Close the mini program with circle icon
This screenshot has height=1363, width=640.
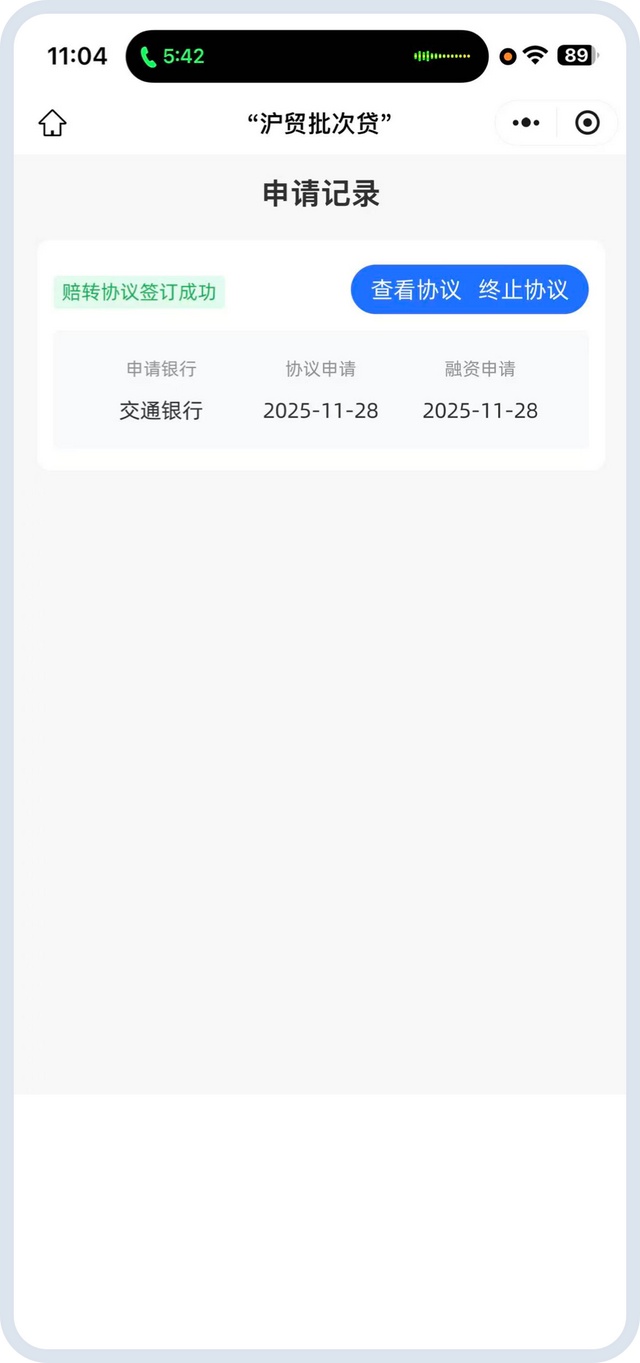(588, 123)
